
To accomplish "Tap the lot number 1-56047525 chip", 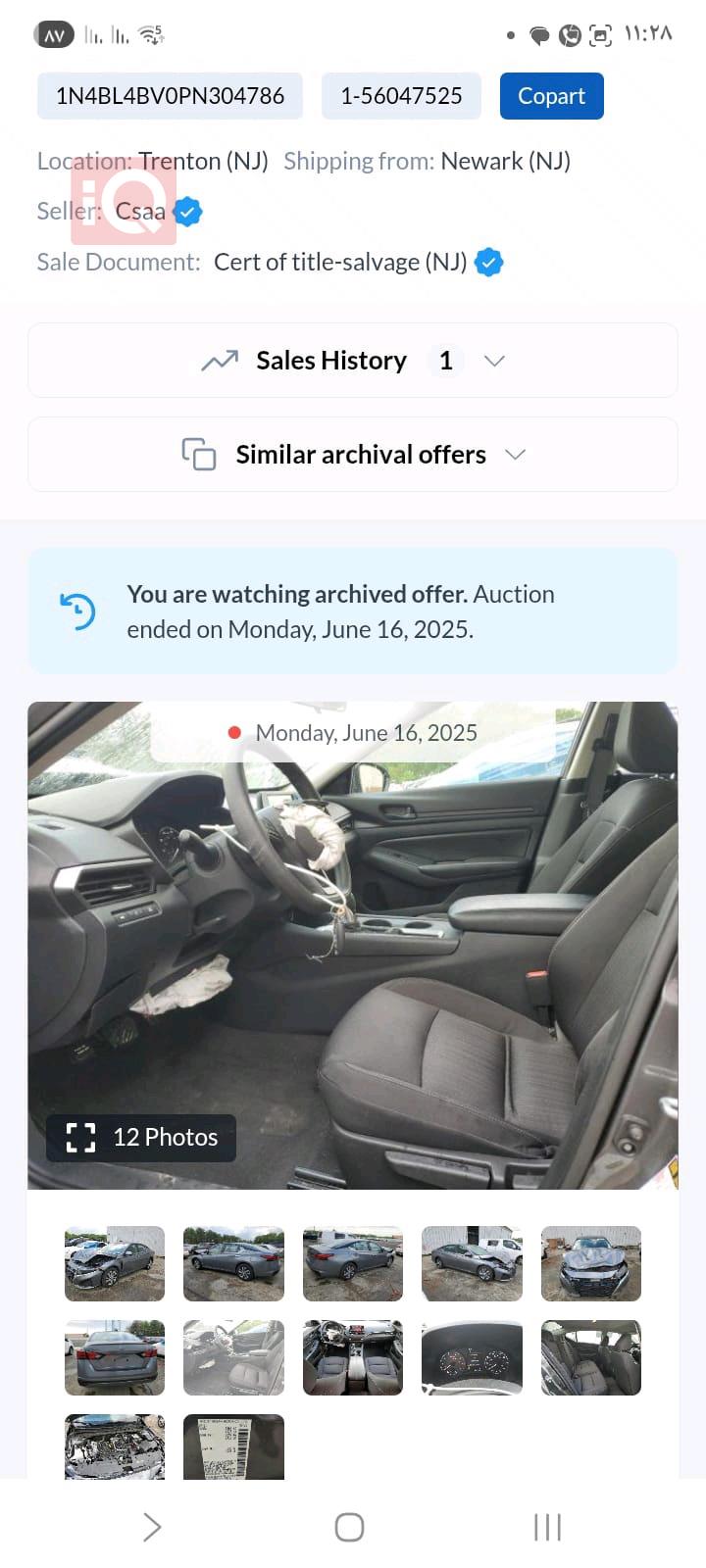I will point(401,96).
